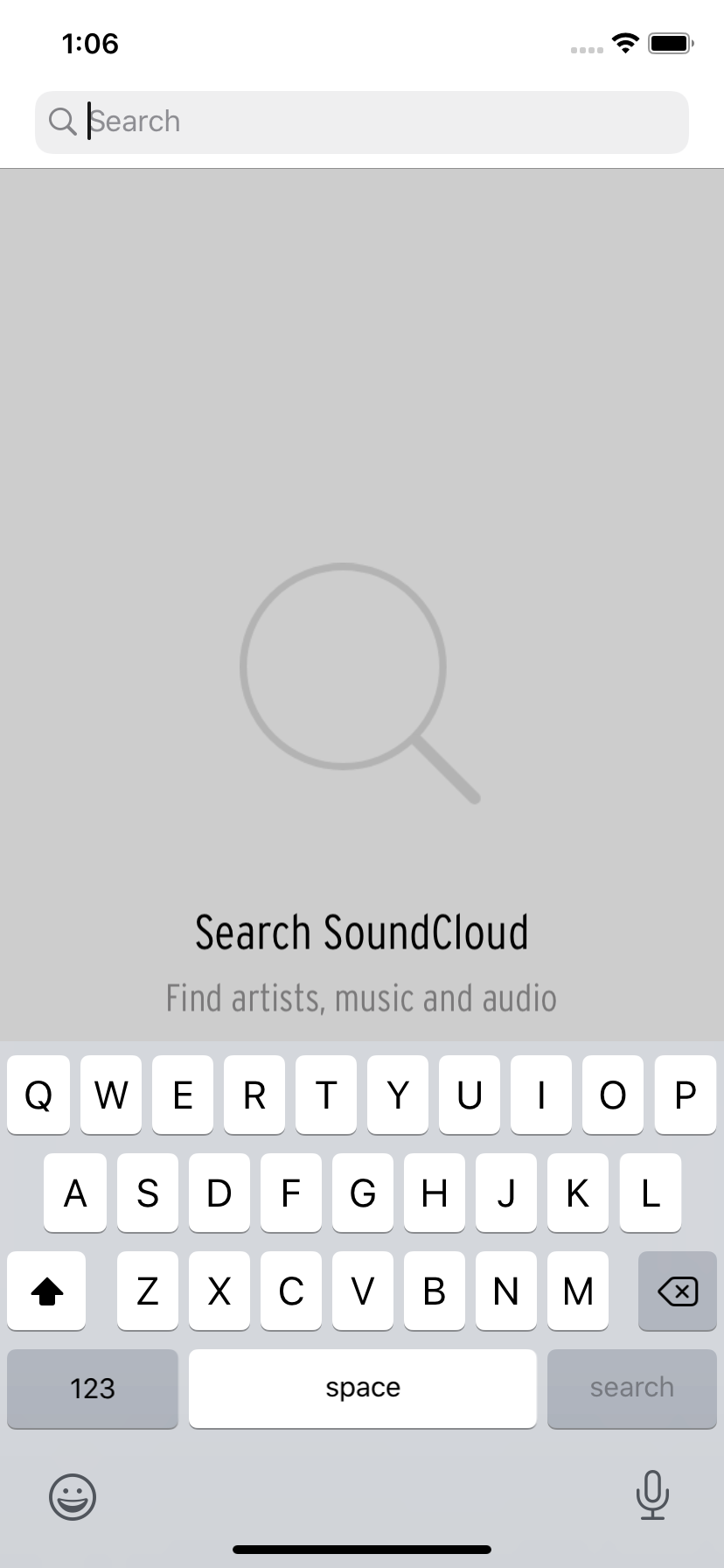Hit the space bar
This screenshot has width=724, height=1568.
pos(362,1388)
